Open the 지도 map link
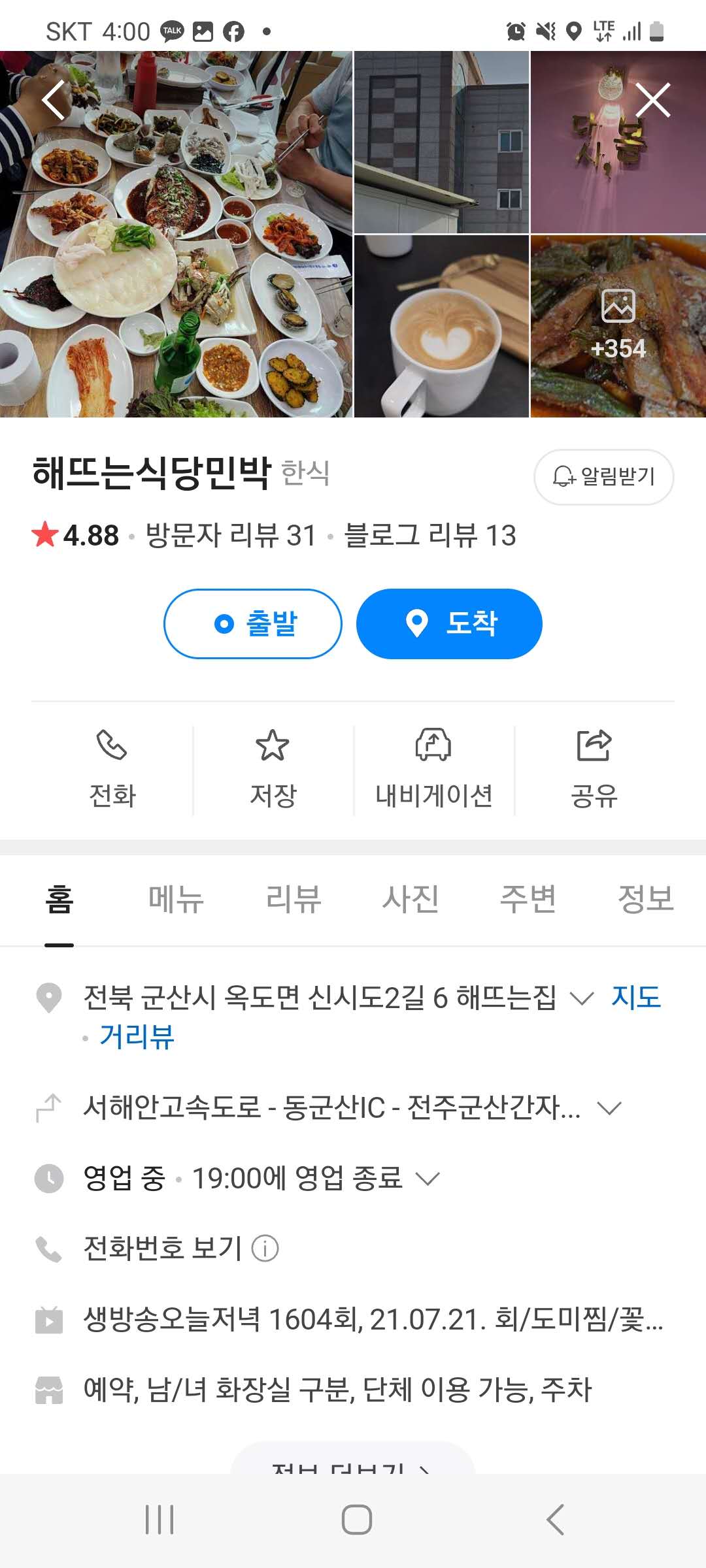706x1568 pixels. [x=635, y=998]
